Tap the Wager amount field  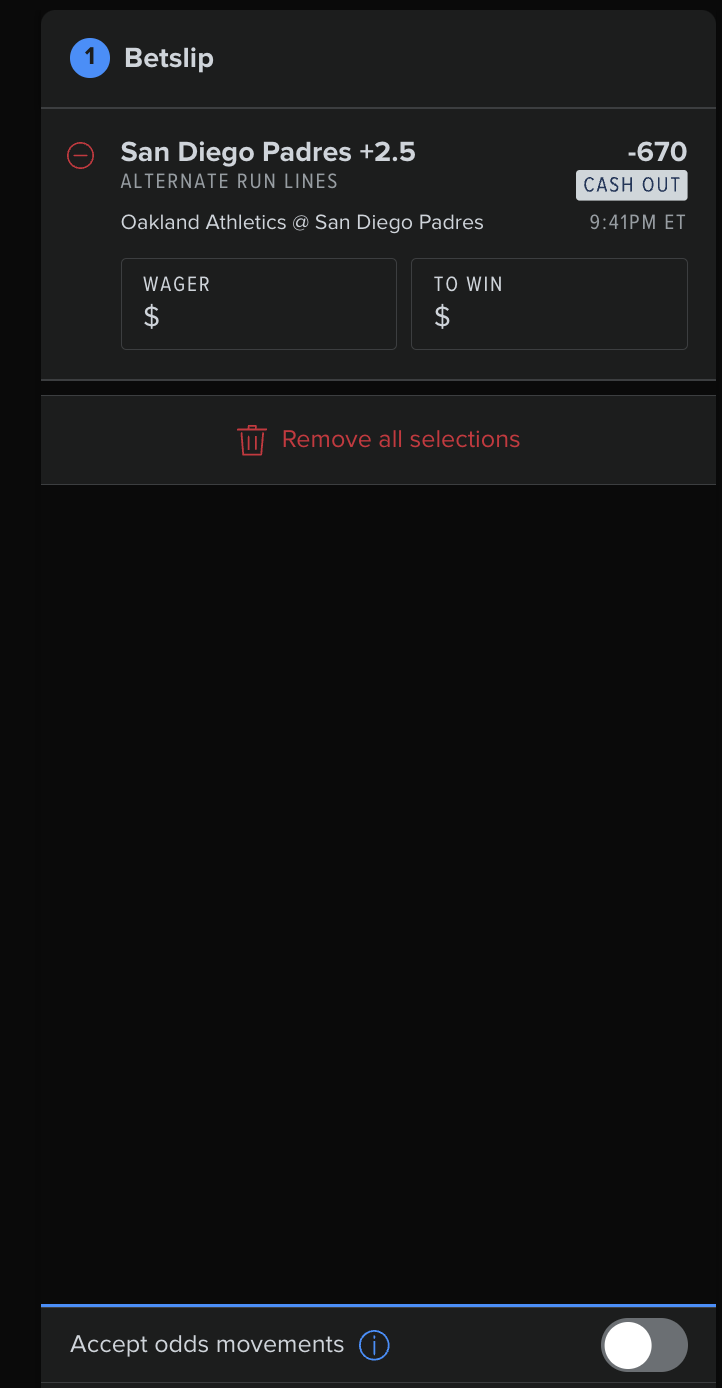[x=258, y=304]
